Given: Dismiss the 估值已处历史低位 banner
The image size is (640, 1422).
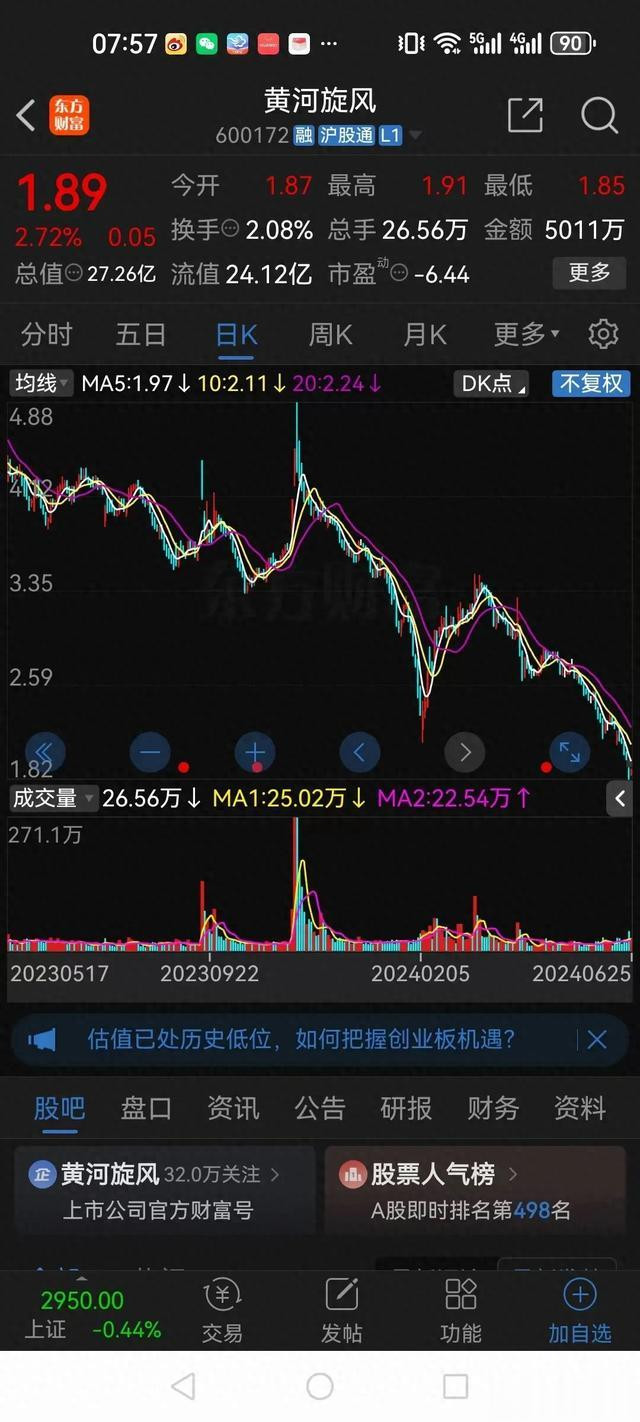Looking at the screenshot, I should click(597, 1040).
